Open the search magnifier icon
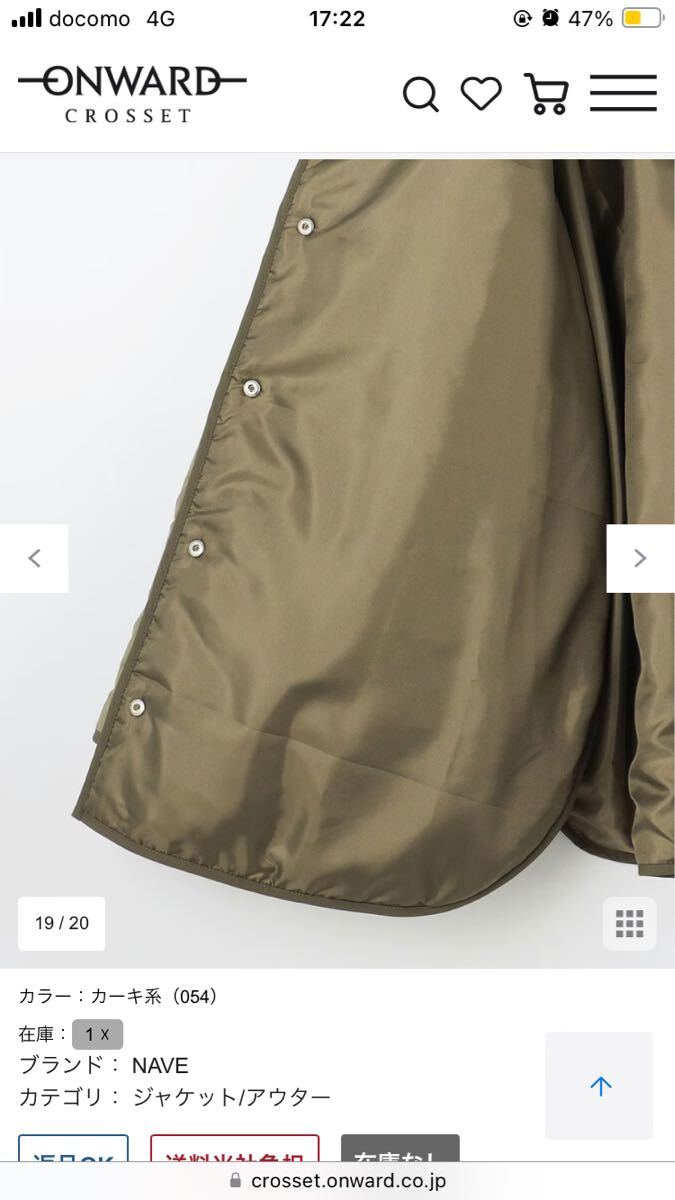The height and width of the screenshot is (1200, 675). 420,94
